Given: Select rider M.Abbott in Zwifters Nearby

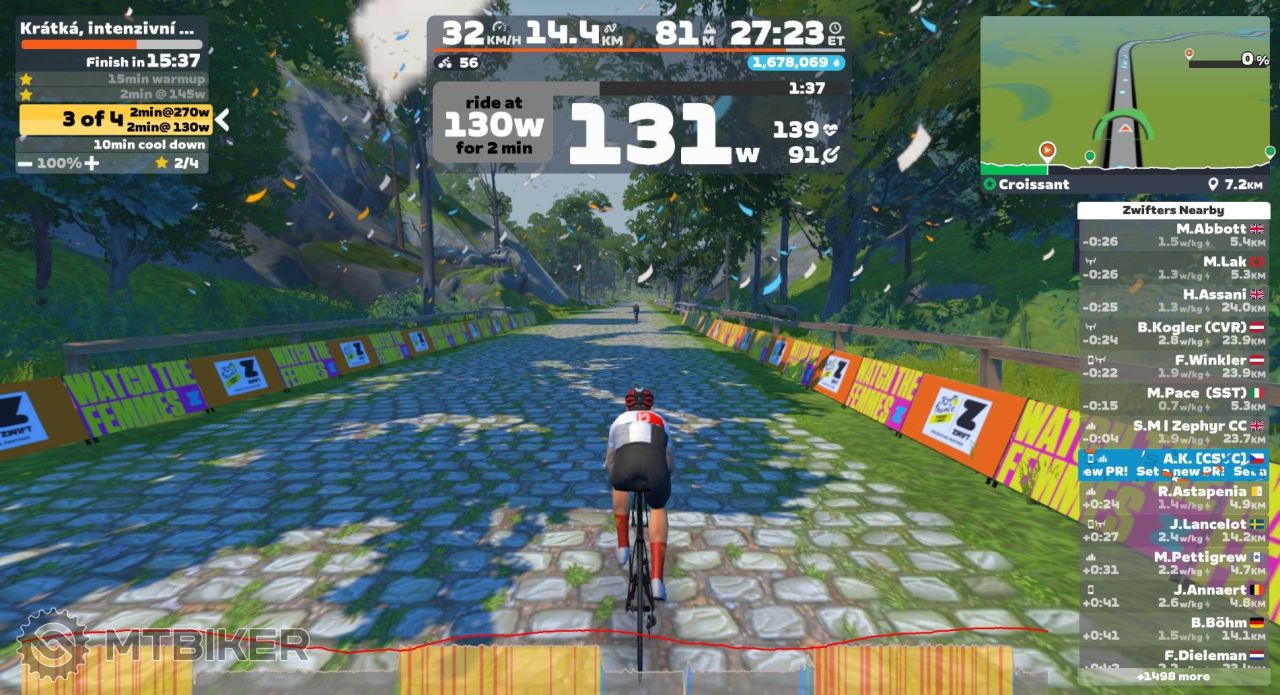Looking at the screenshot, I should [x=1173, y=235].
